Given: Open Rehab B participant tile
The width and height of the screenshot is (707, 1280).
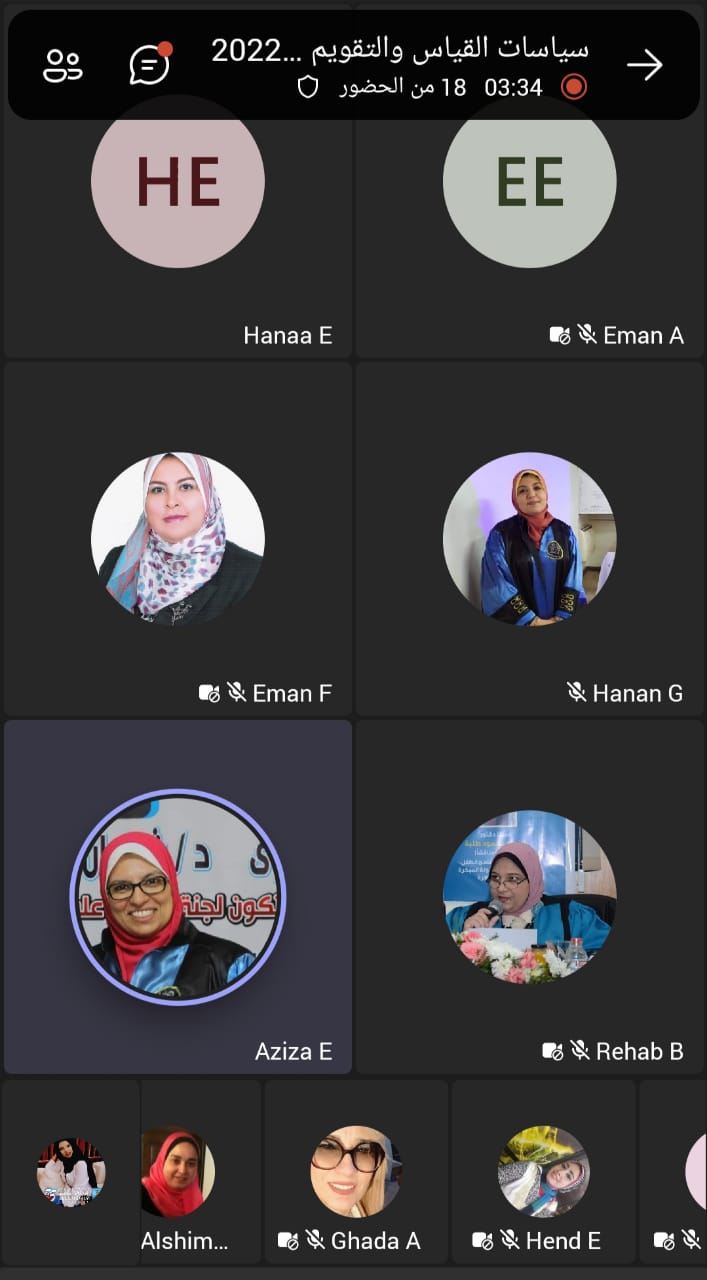Looking at the screenshot, I should pyautogui.click(x=530, y=897).
